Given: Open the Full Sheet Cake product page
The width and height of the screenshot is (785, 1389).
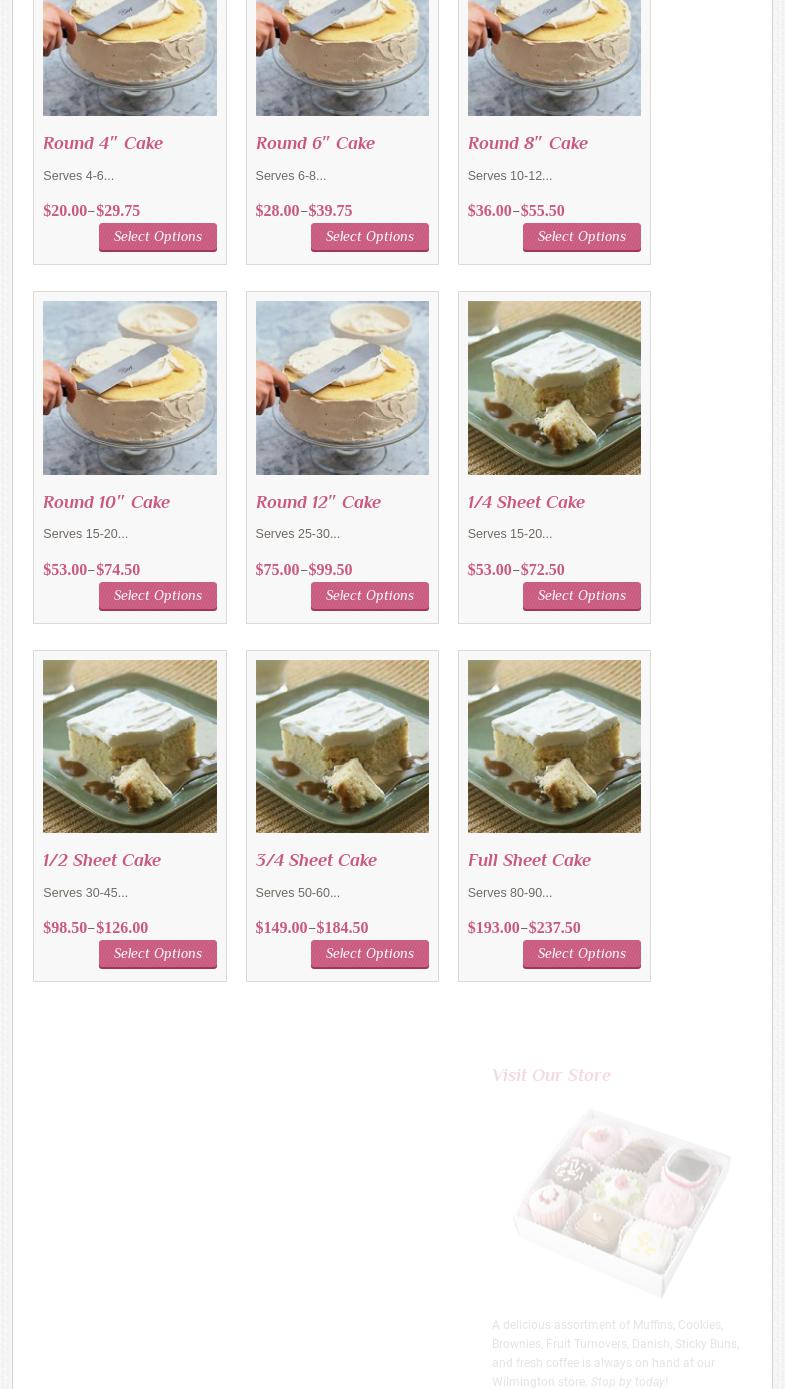Looking at the screenshot, I should tap(529, 860).
